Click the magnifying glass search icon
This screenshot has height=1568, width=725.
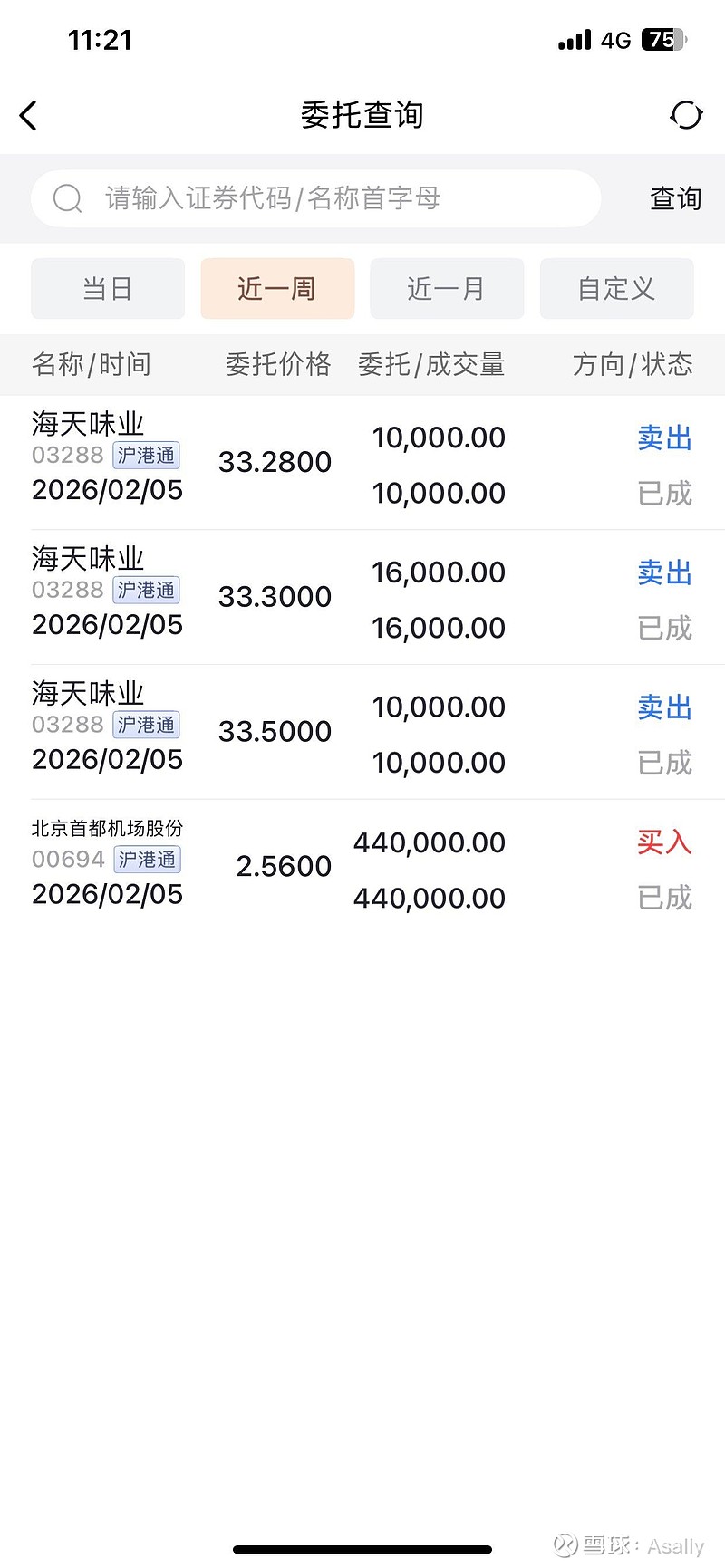click(x=67, y=198)
